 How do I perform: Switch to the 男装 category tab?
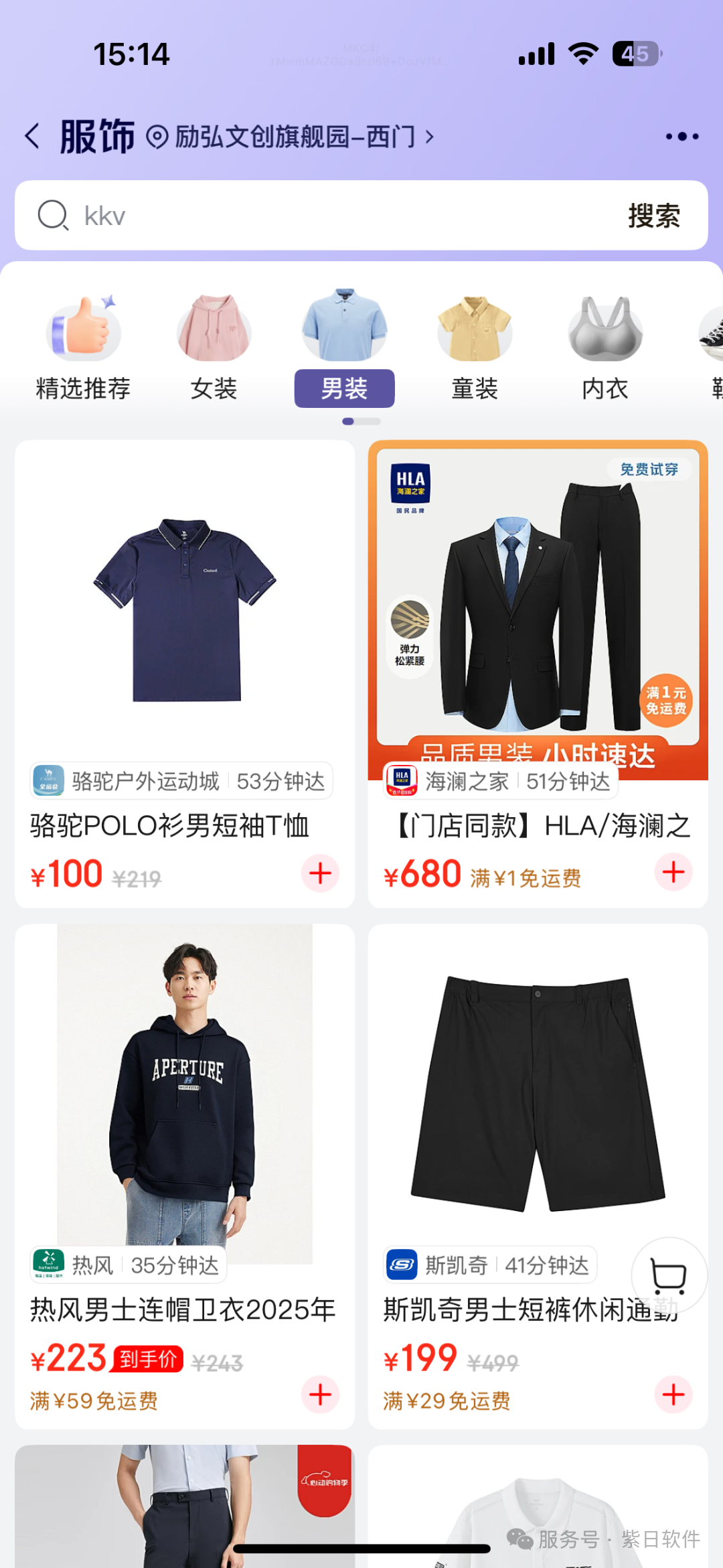343,388
